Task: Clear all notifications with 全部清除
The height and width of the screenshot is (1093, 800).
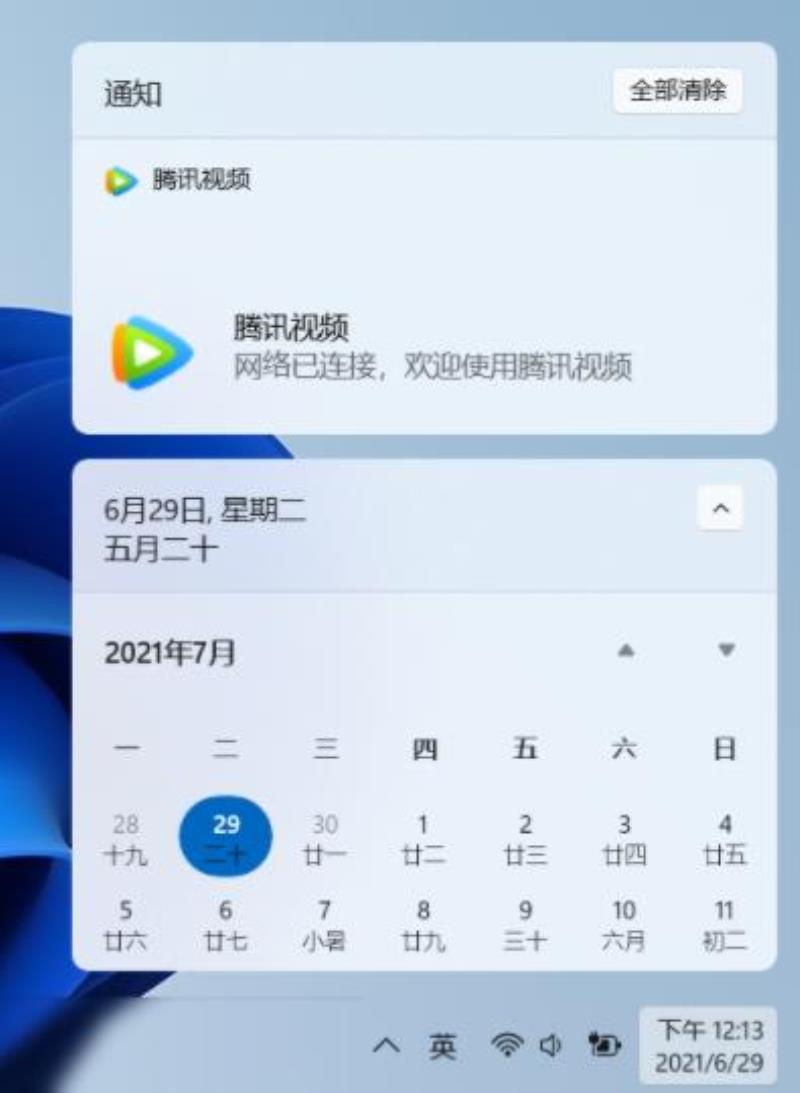Action: click(x=677, y=91)
